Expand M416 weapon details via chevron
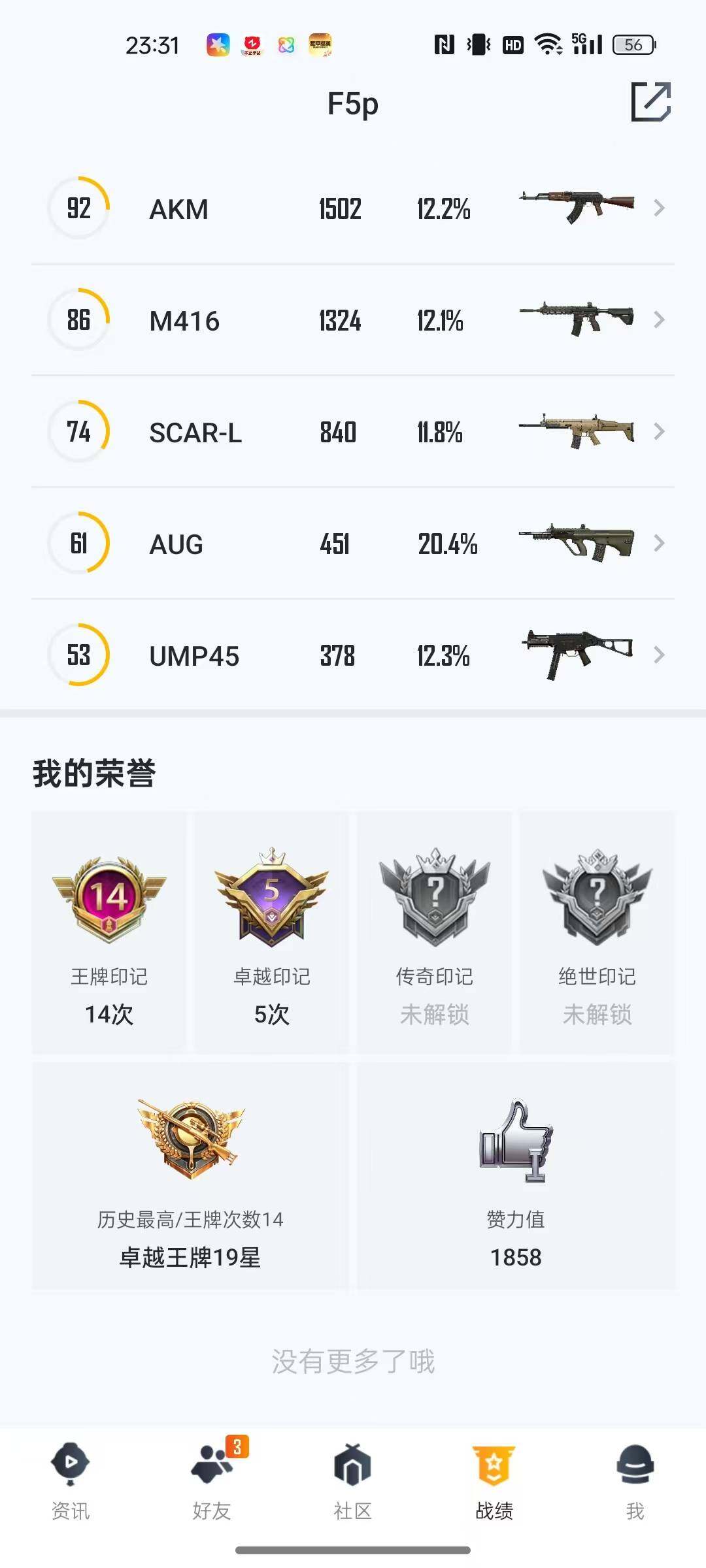706x1568 pixels. pyautogui.click(x=658, y=320)
